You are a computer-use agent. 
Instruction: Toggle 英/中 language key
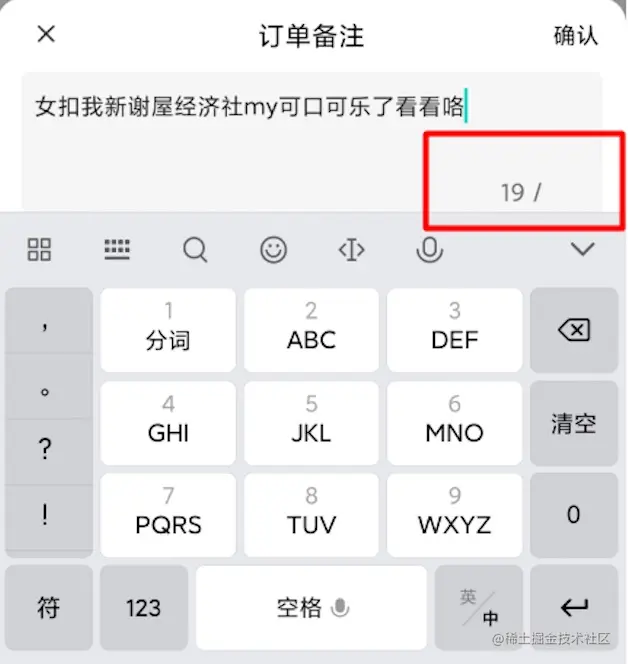pyautogui.click(x=478, y=607)
